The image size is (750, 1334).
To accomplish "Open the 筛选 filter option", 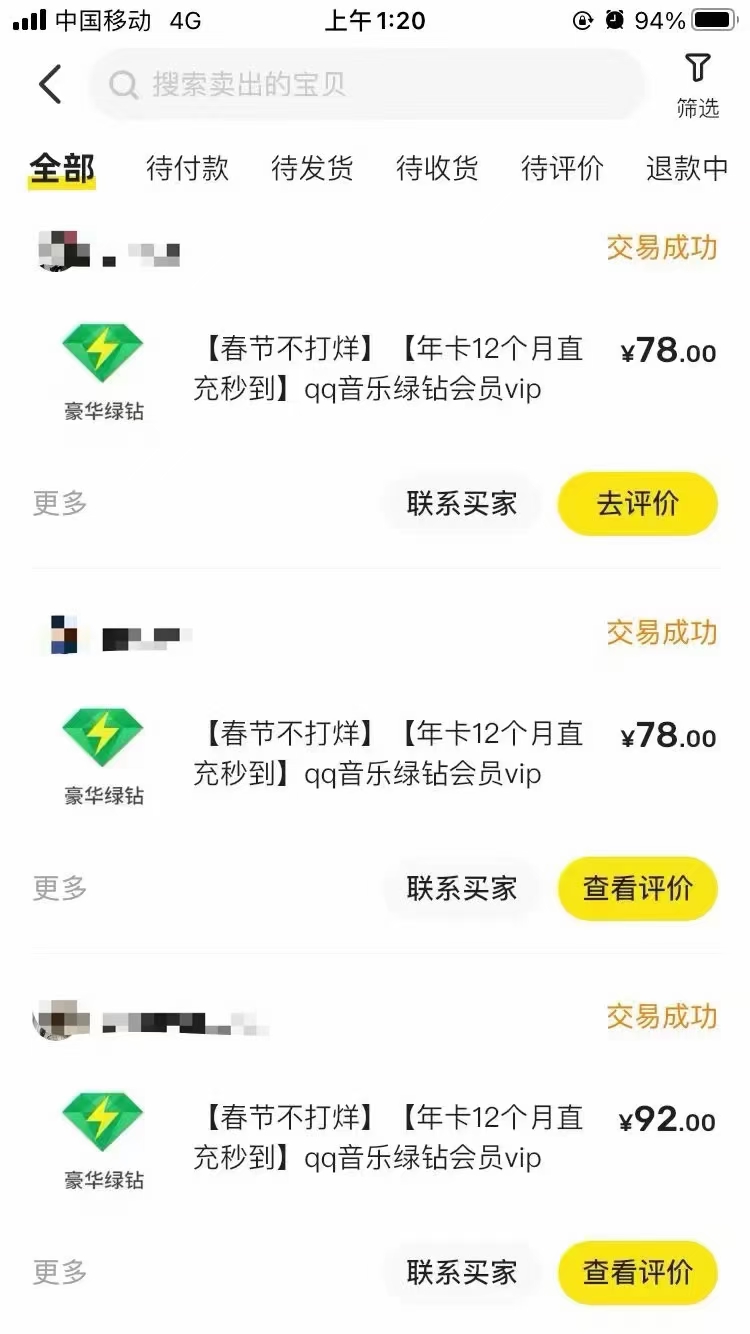I will coord(697,85).
